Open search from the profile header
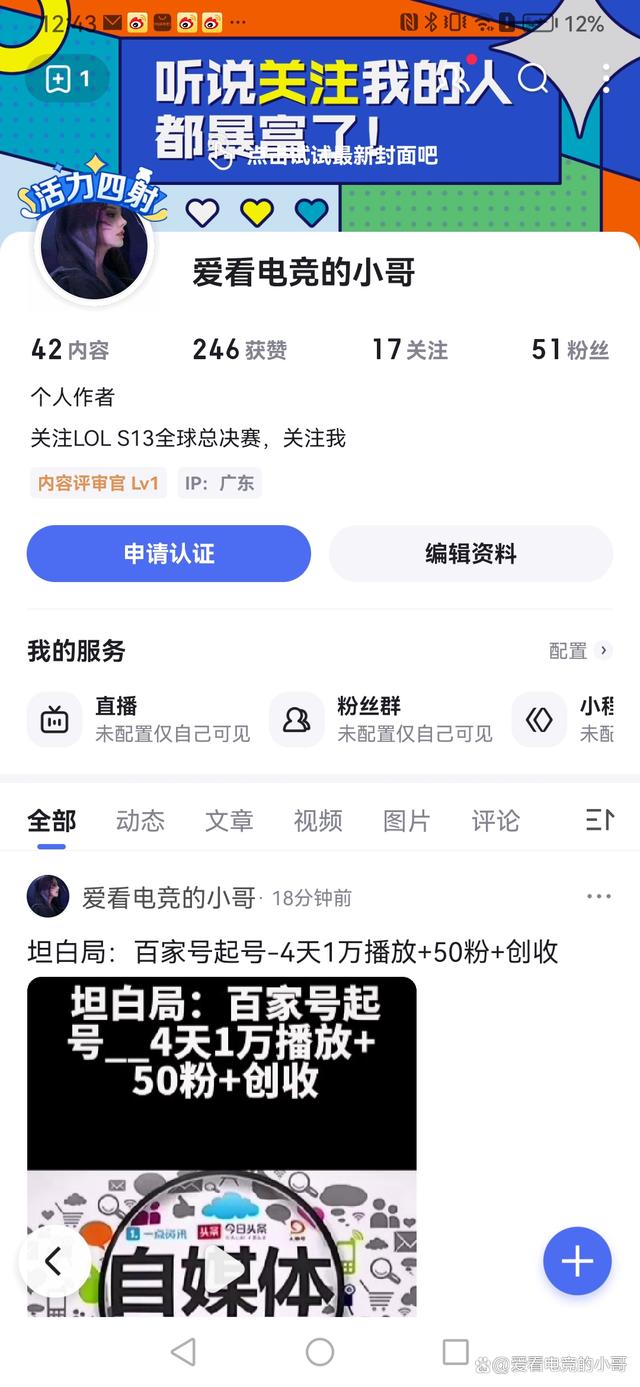This screenshot has width=640, height=1387. [533, 79]
